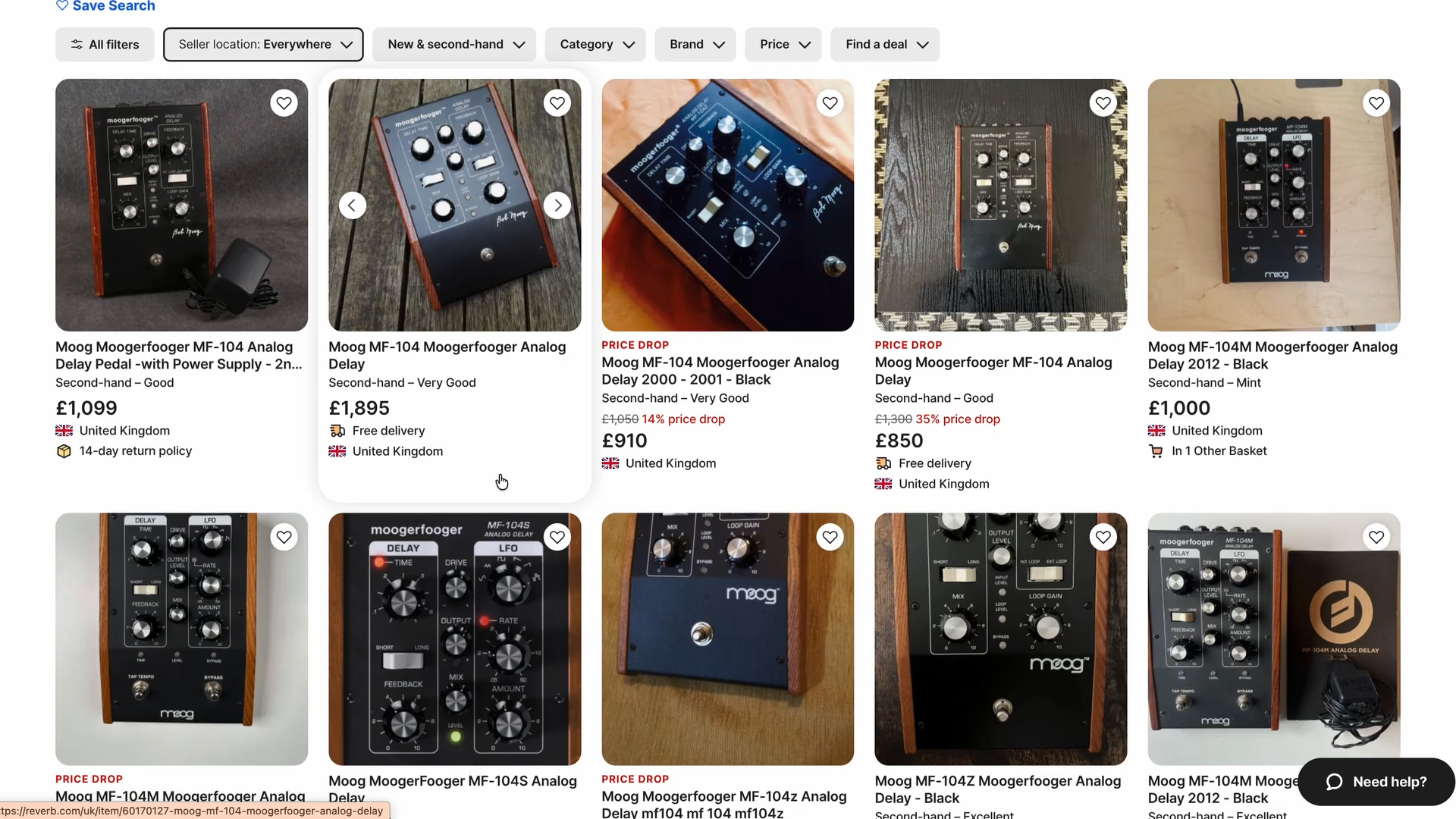The image size is (1456, 819).
Task: Open the MoogerFooger MF-104S Analog Delay listing
Action: [453, 782]
